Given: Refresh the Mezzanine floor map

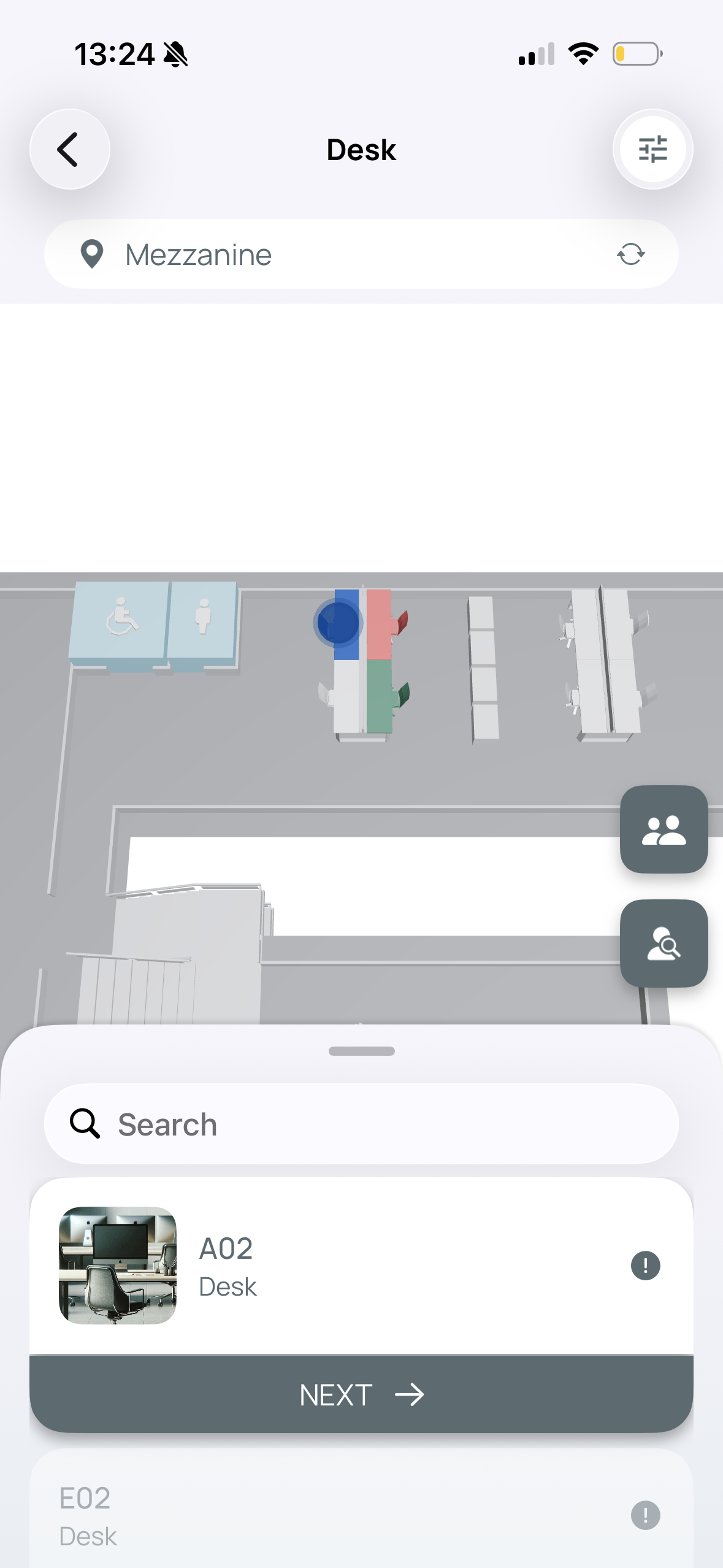Looking at the screenshot, I should 630,254.
